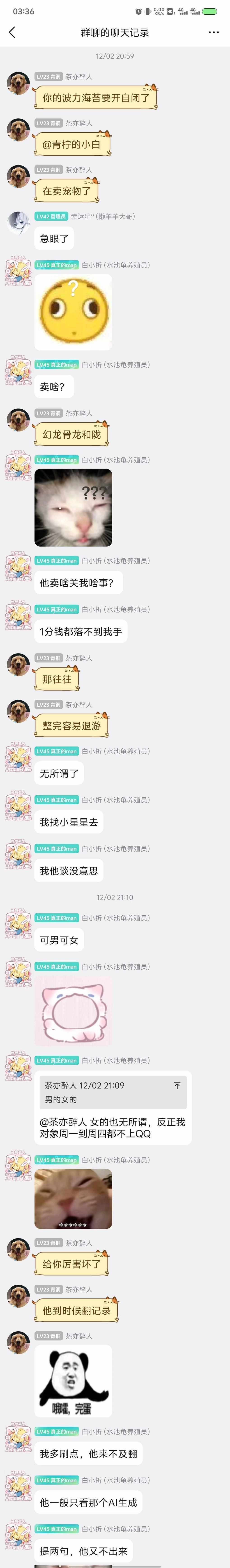Open the yellow question-mark emoji image

[x=73, y=312]
